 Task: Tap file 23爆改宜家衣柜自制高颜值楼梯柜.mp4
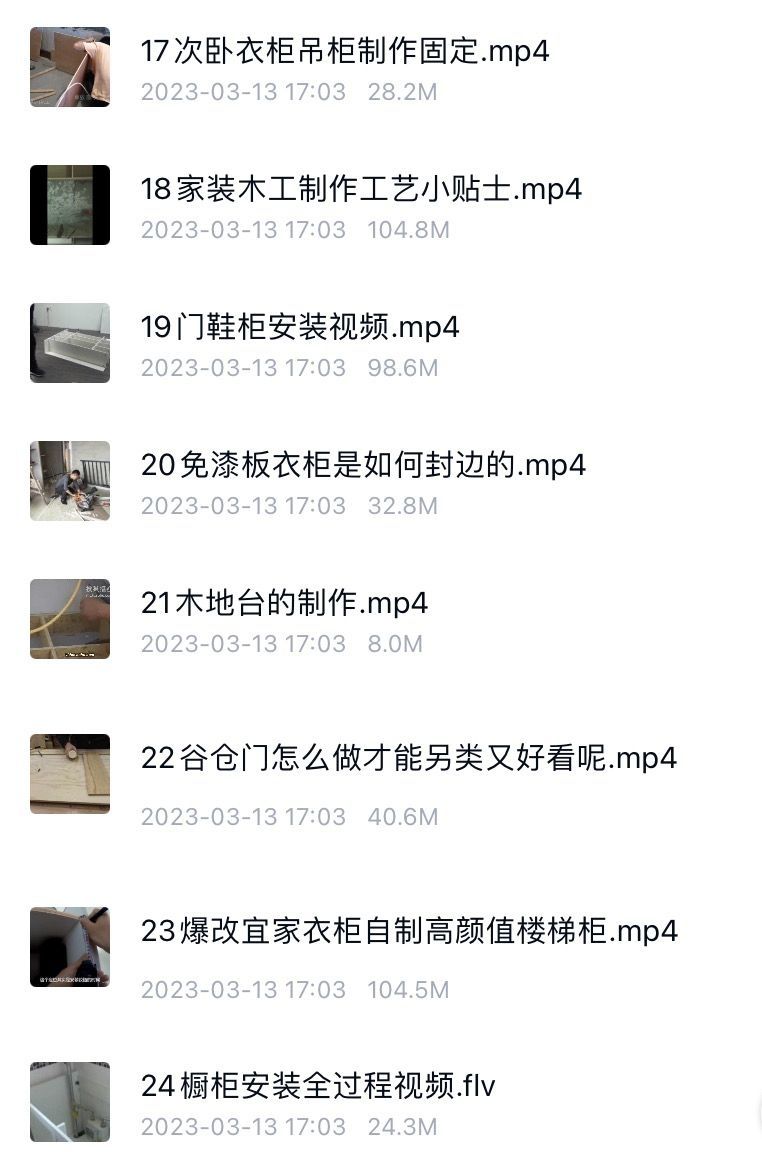tap(409, 931)
